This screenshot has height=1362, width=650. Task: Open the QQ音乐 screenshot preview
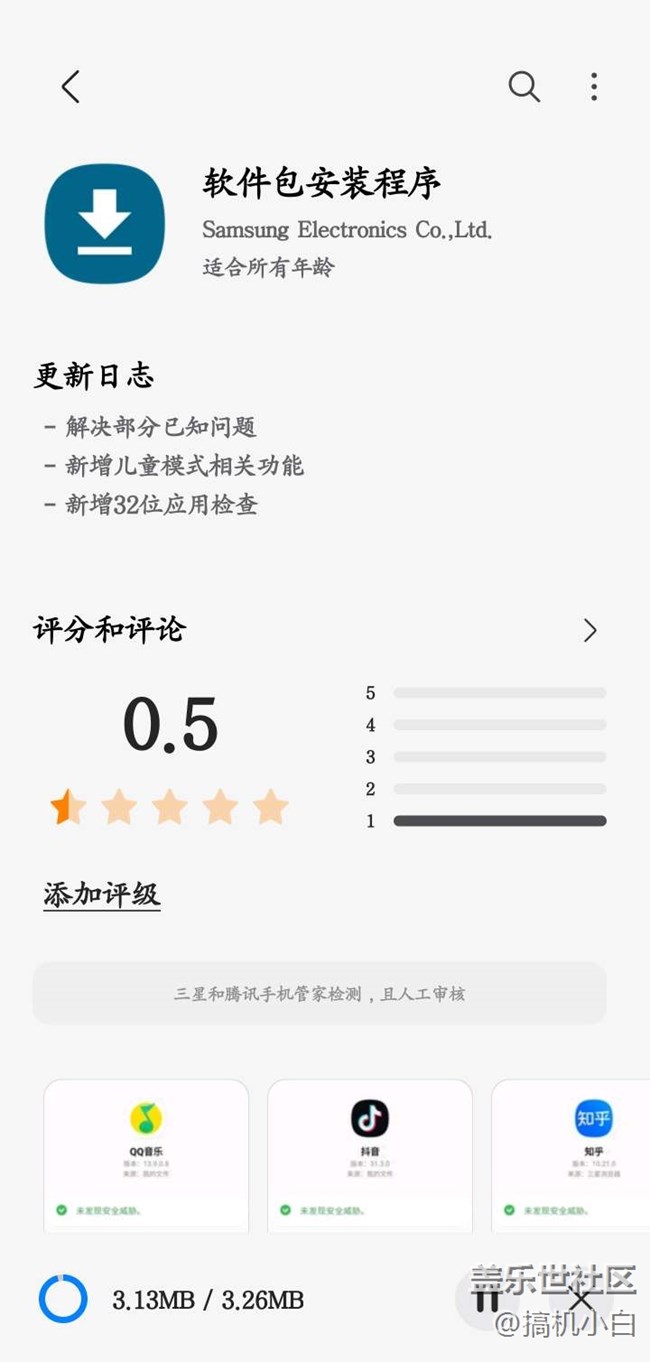146,1155
